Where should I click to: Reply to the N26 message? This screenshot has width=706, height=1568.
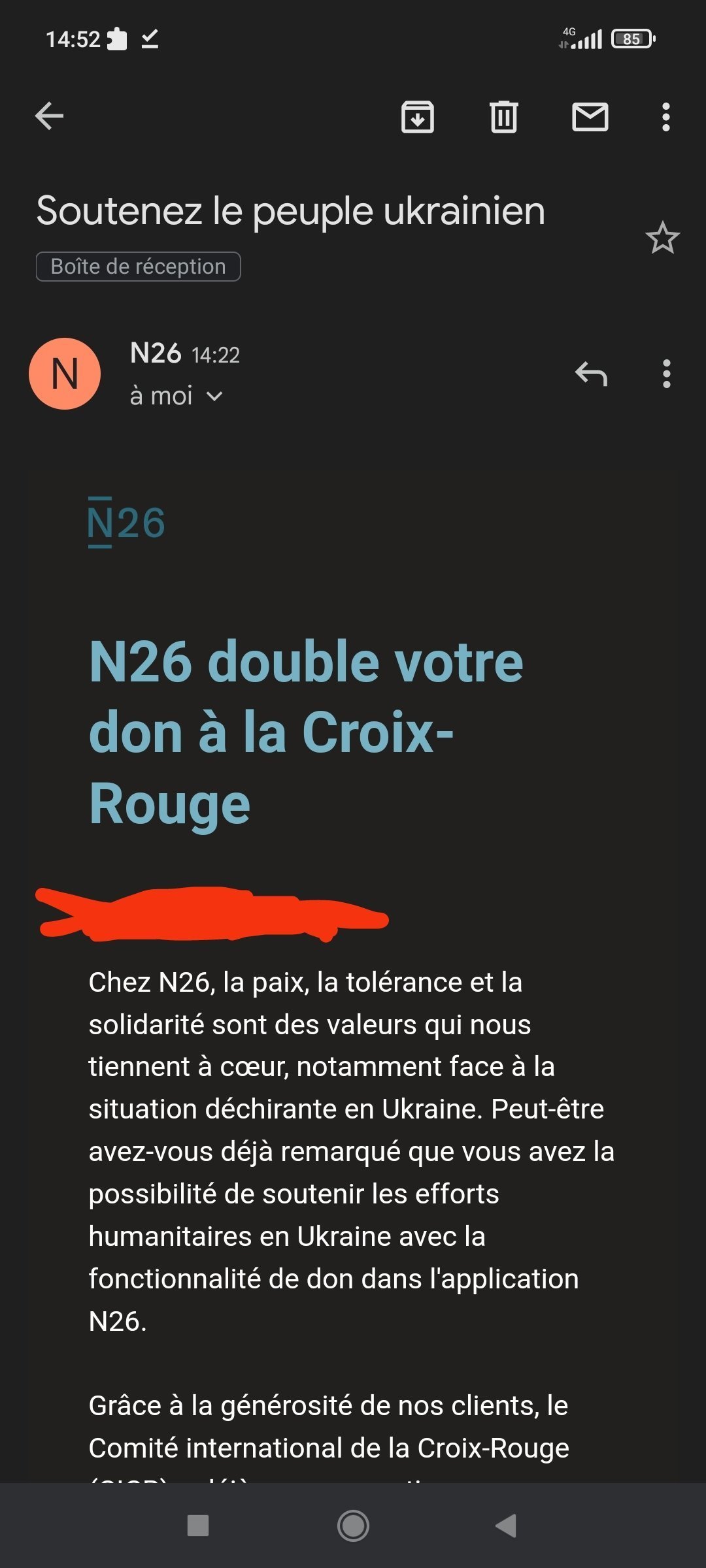[x=592, y=374]
